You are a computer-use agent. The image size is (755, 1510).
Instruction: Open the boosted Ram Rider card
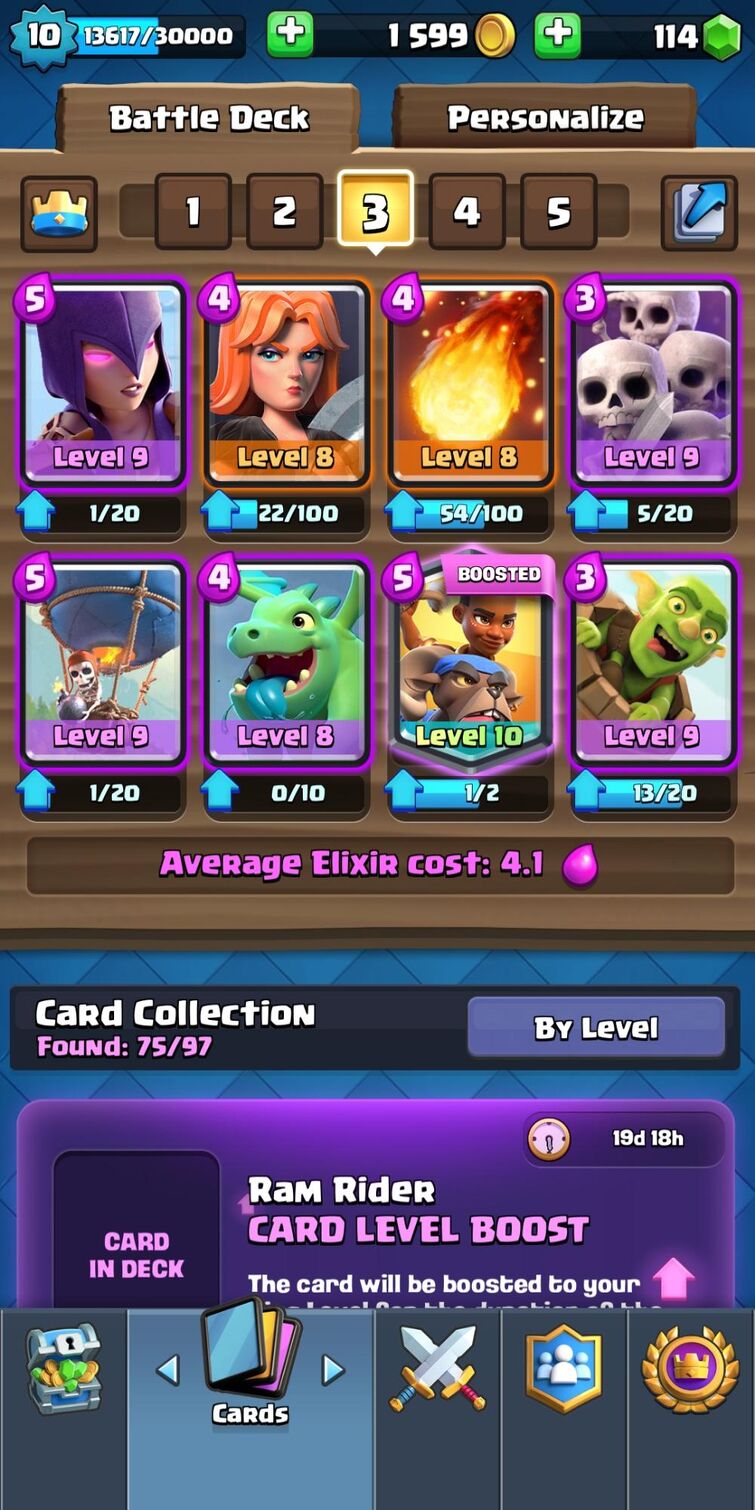click(x=469, y=662)
